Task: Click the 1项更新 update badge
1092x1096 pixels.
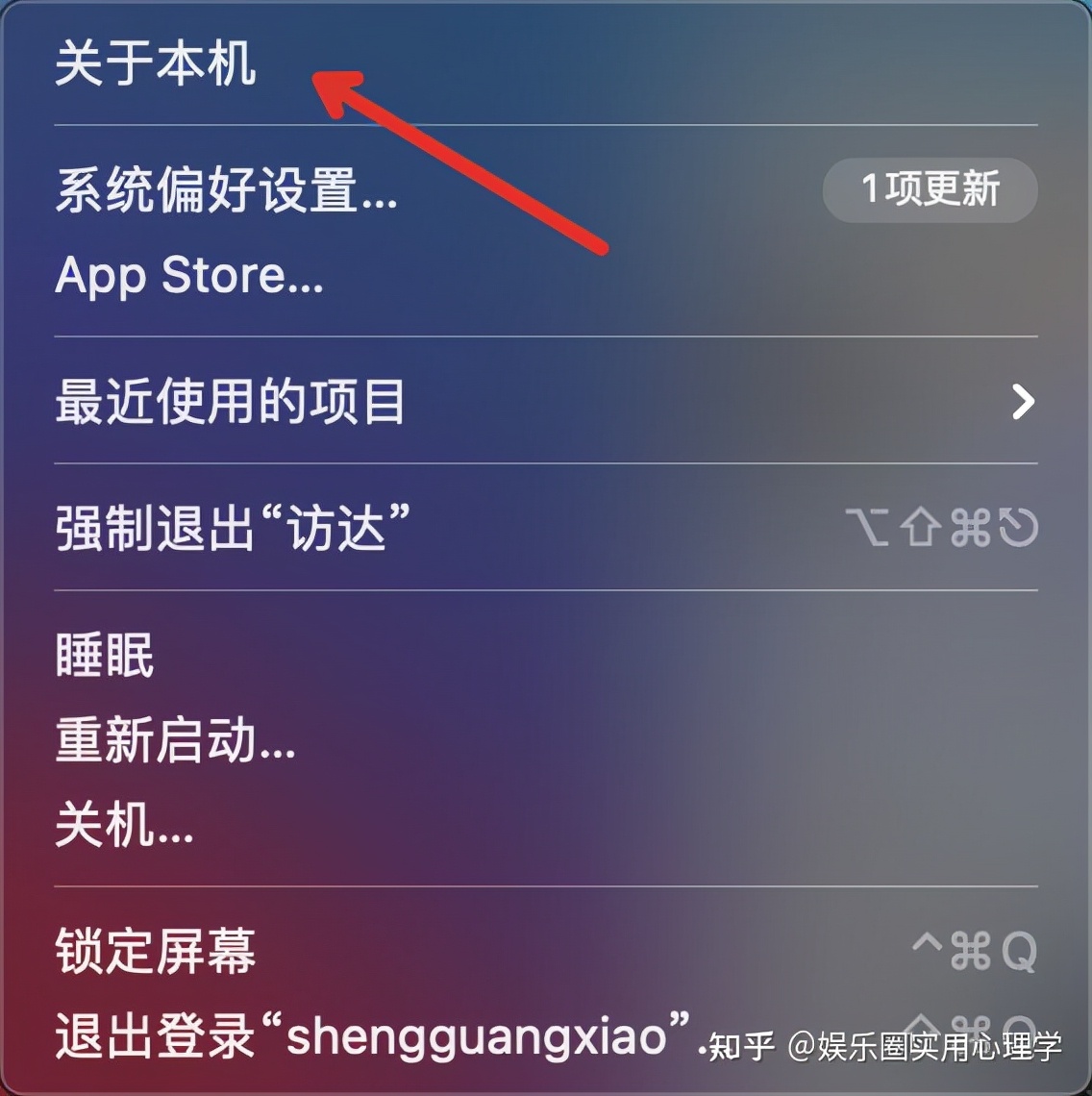Action: pyautogui.click(x=929, y=190)
